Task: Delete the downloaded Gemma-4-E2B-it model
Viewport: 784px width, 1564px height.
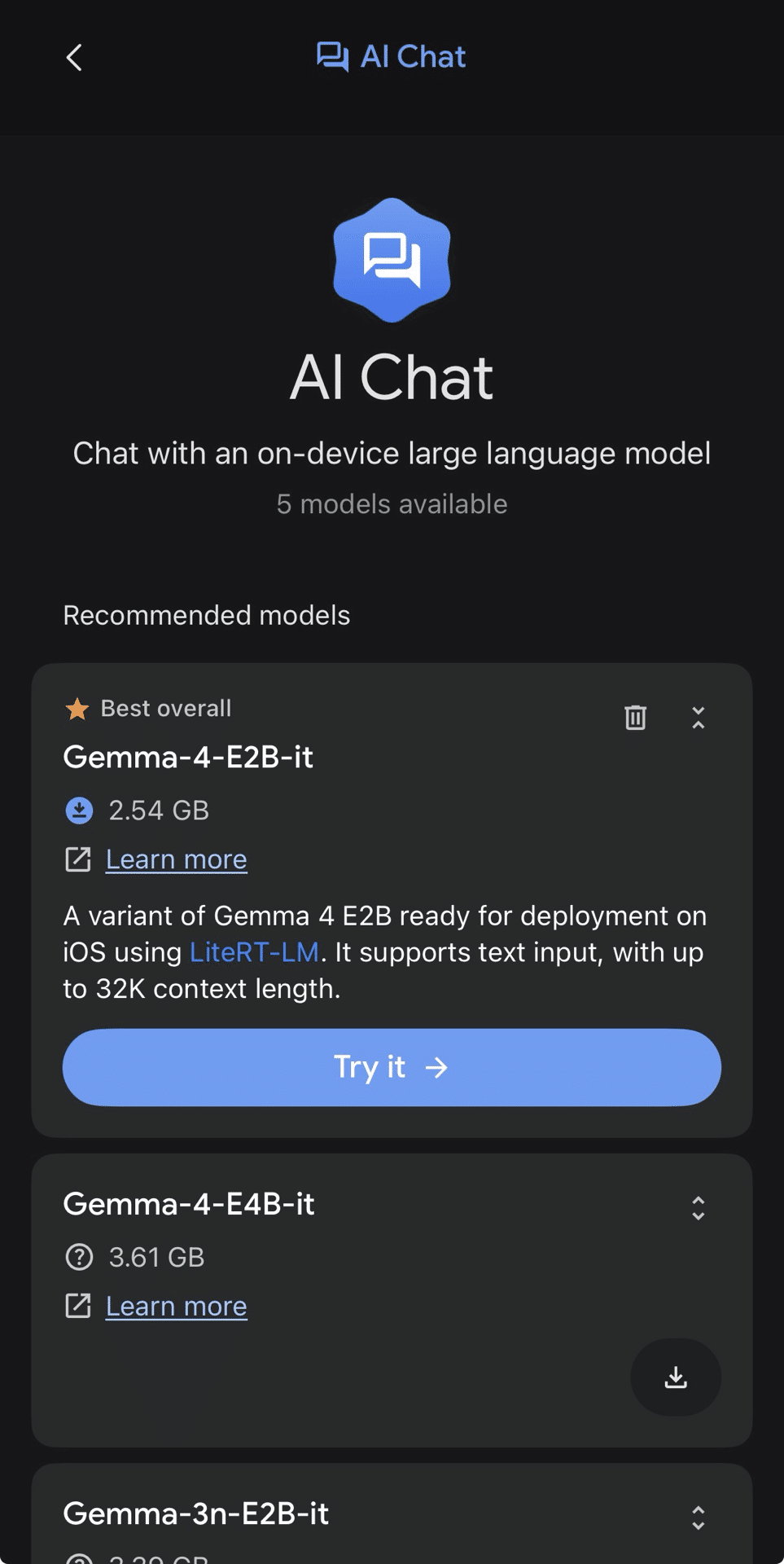Action: pos(635,718)
